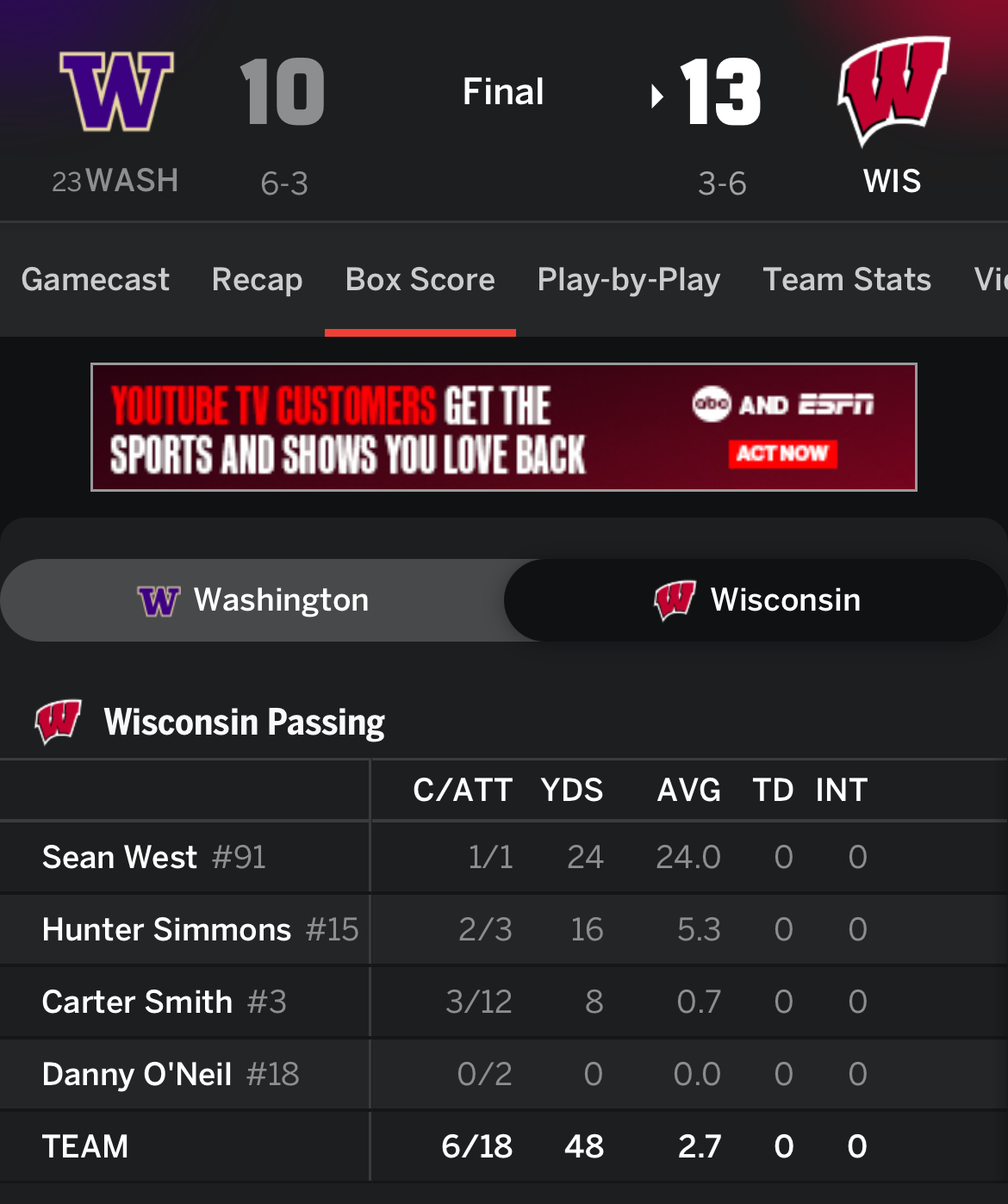Viewport: 1008px width, 1204px height.
Task: Switch box score to Washington
Action: pyautogui.click(x=253, y=600)
